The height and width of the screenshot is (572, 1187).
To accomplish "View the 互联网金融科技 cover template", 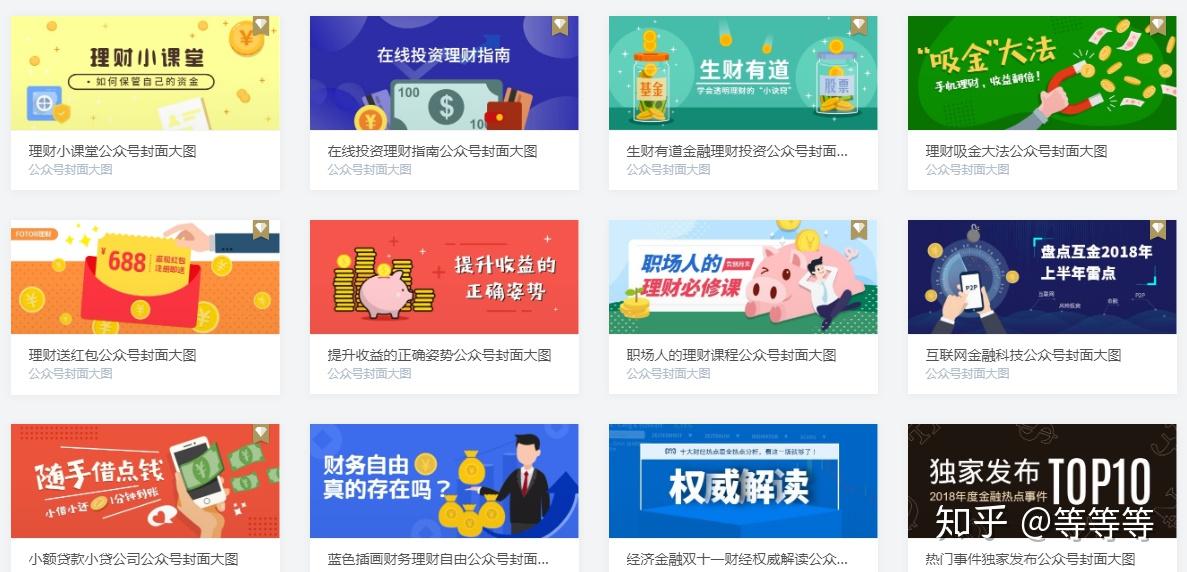I will coord(1042,278).
